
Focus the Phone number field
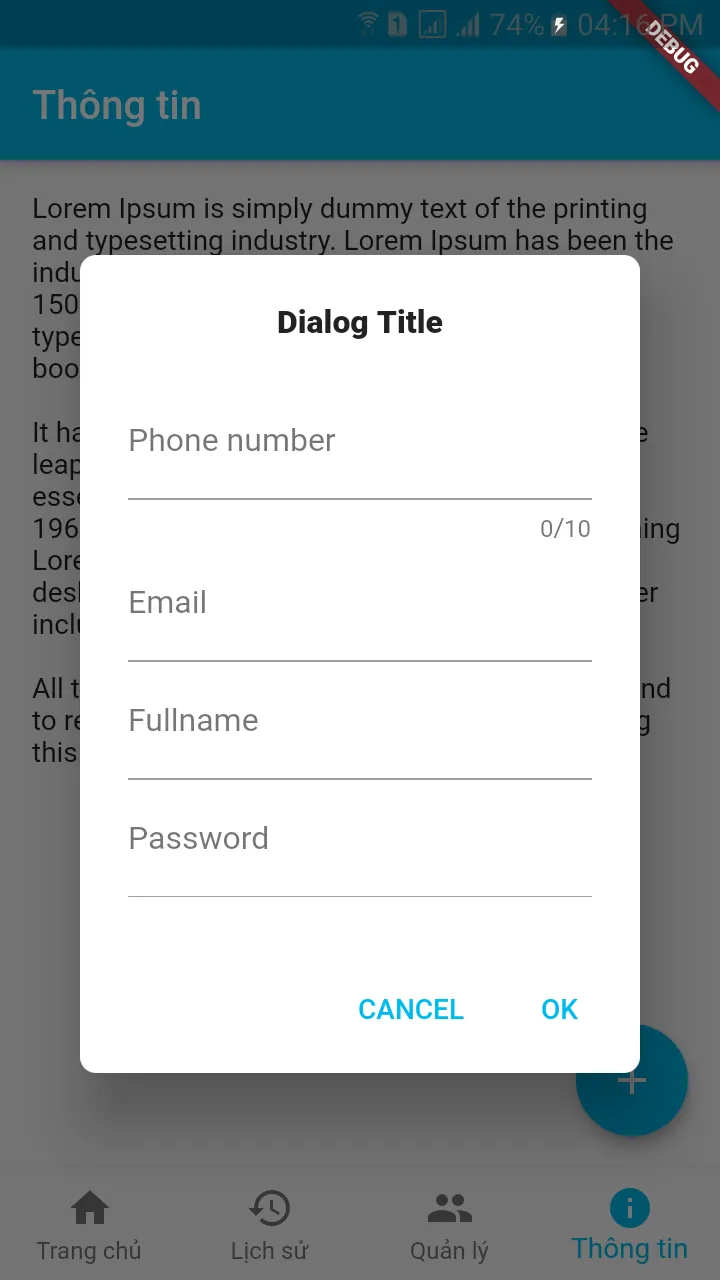359,455
